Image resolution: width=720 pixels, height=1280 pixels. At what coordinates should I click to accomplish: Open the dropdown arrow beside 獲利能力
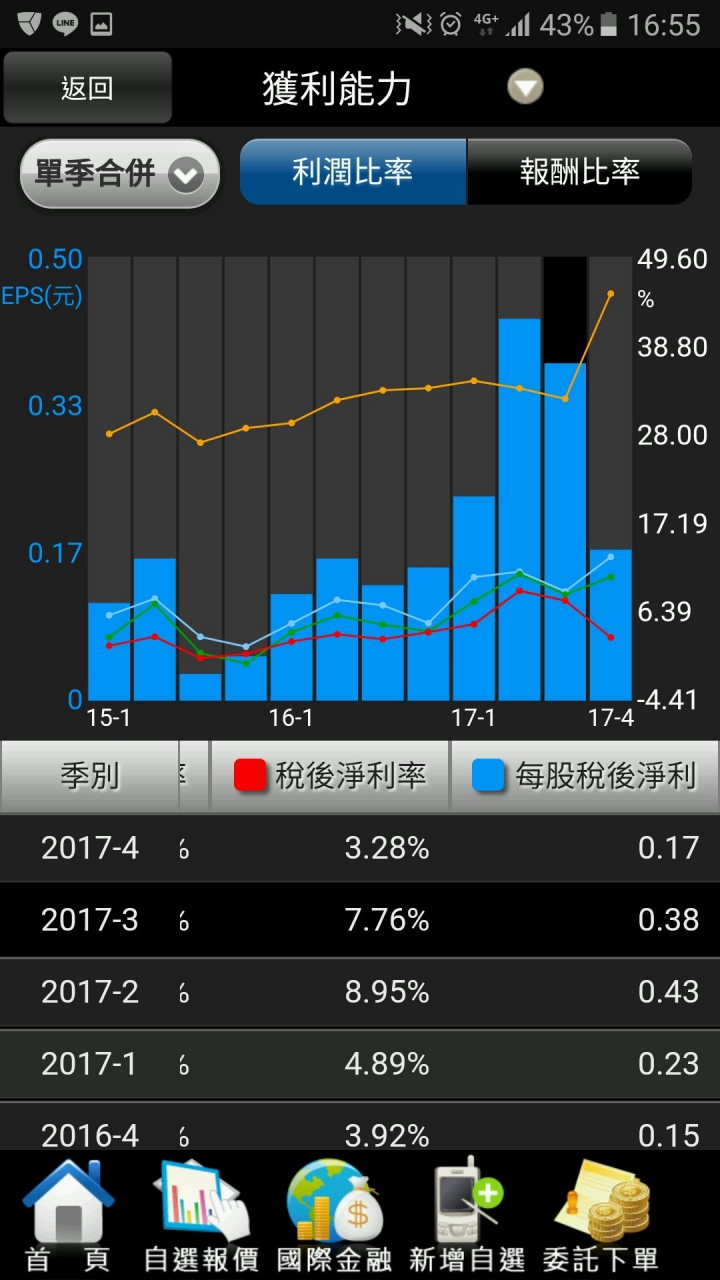tap(525, 87)
